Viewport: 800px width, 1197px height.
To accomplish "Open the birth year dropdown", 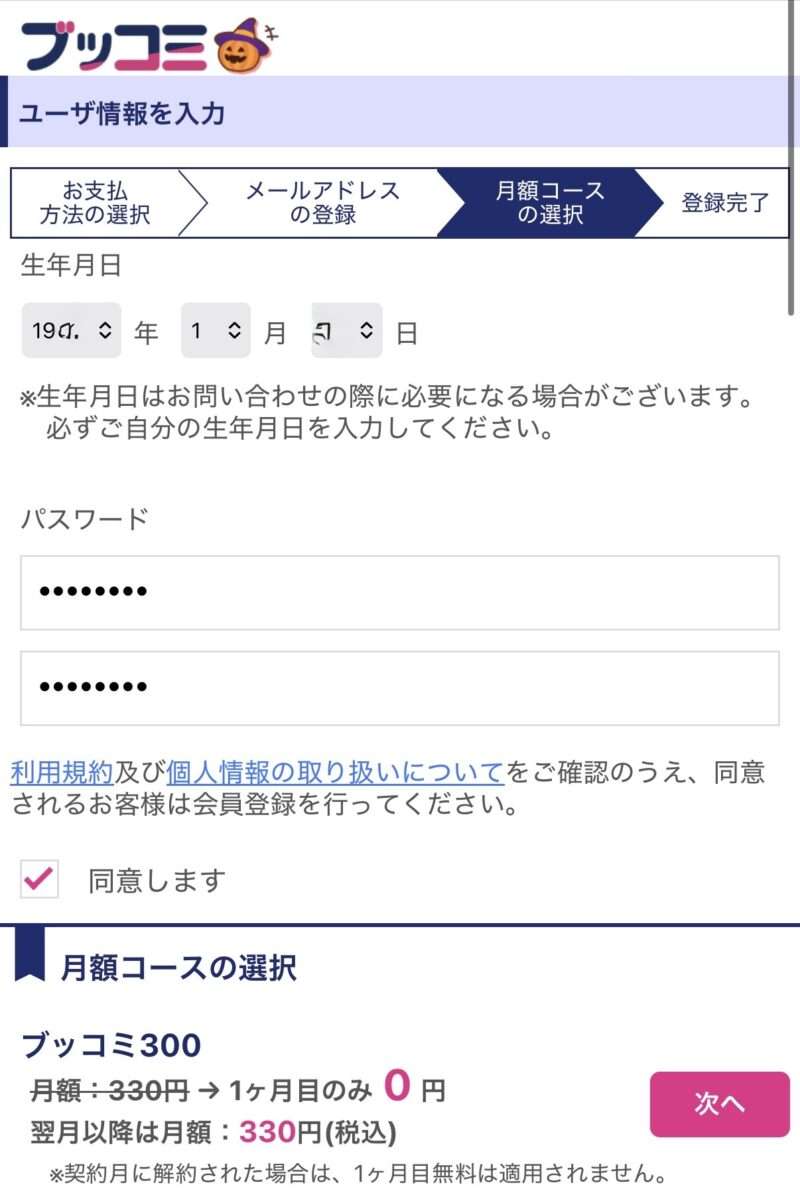I will click(x=71, y=330).
